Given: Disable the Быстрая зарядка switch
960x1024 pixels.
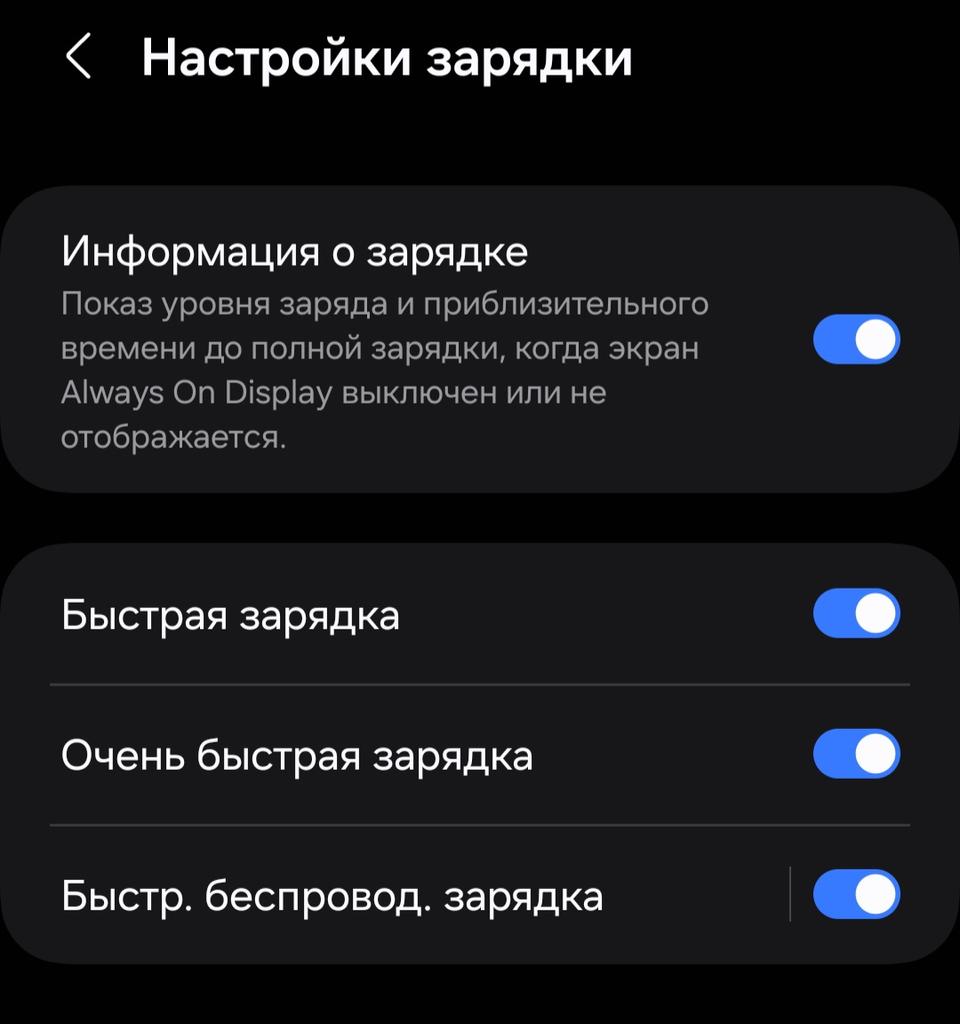Looking at the screenshot, I should [856, 613].
